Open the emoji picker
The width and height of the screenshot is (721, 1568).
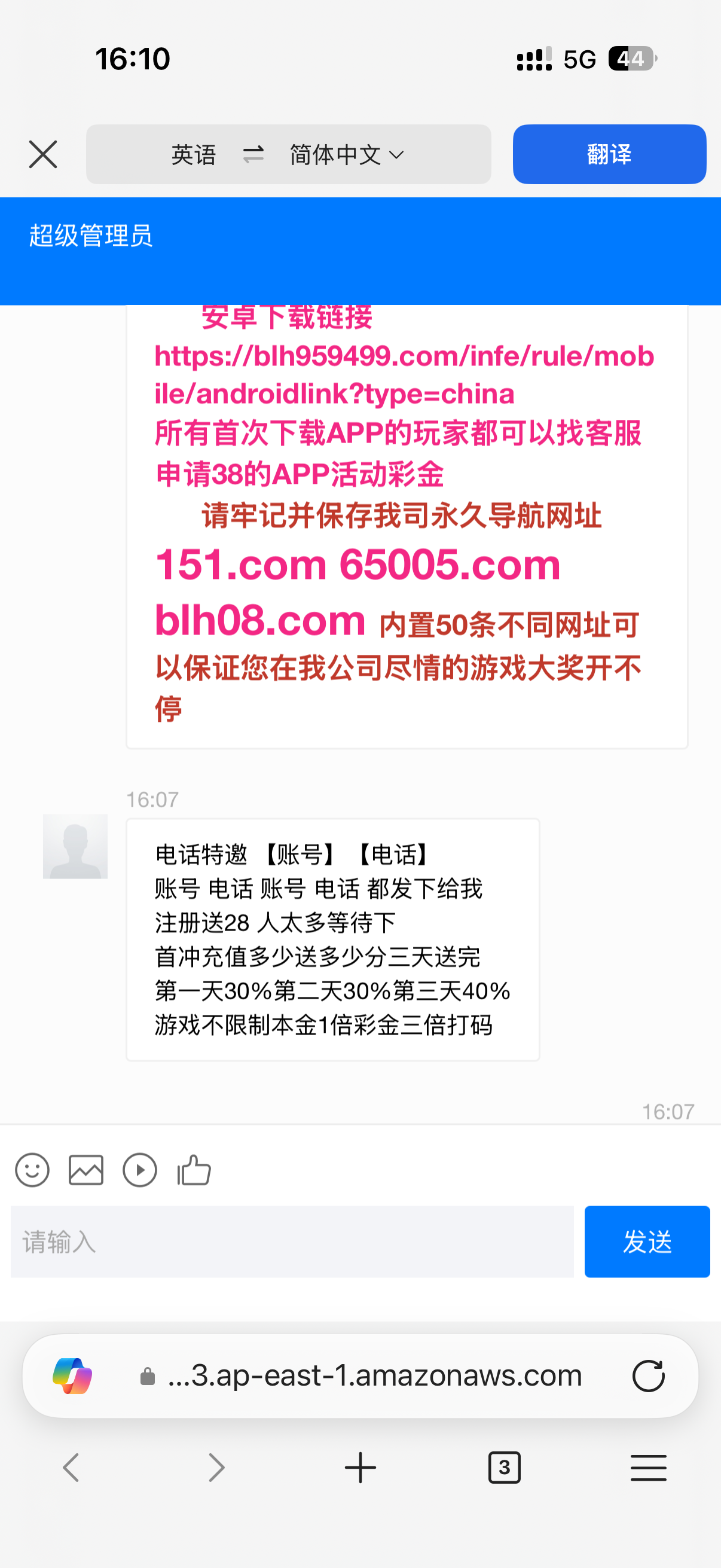32,1170
